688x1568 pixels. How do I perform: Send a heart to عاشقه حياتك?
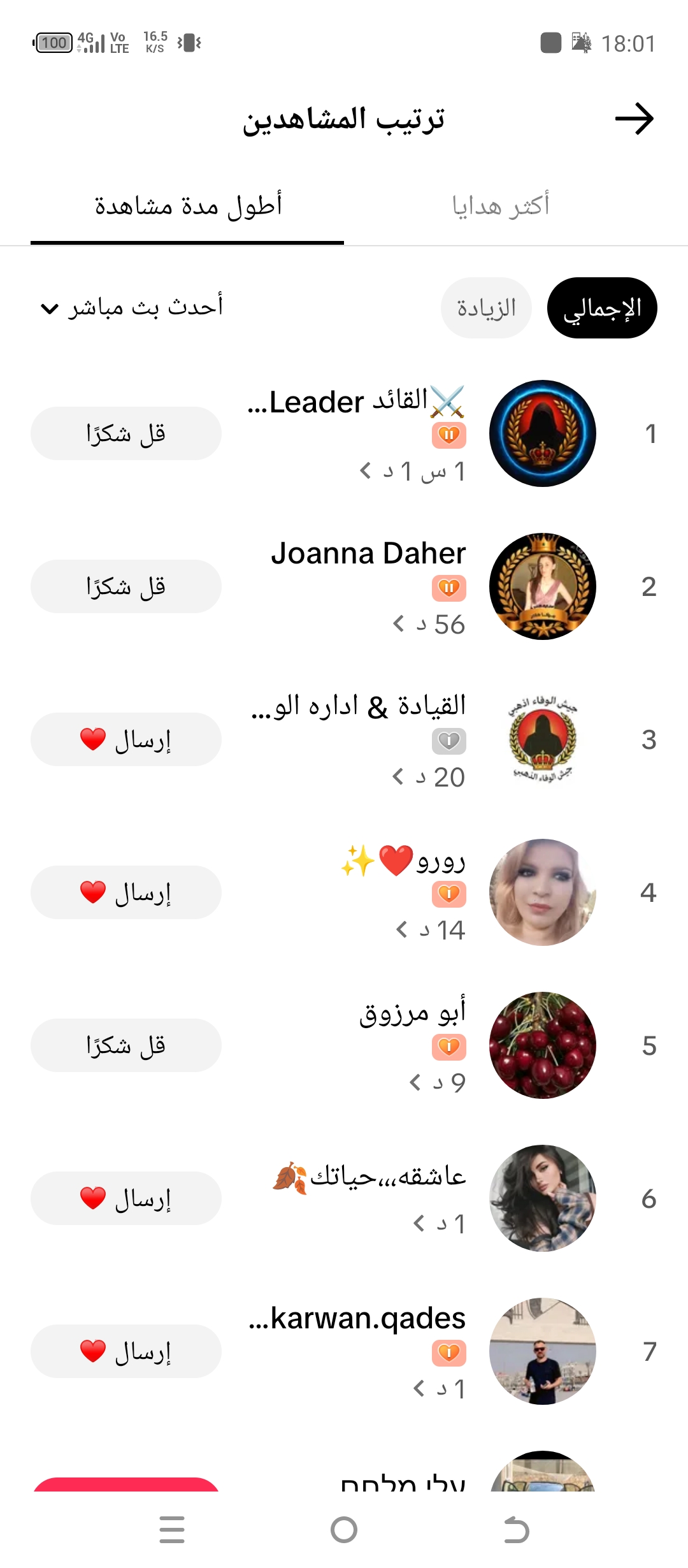[x=126, y=1198]
